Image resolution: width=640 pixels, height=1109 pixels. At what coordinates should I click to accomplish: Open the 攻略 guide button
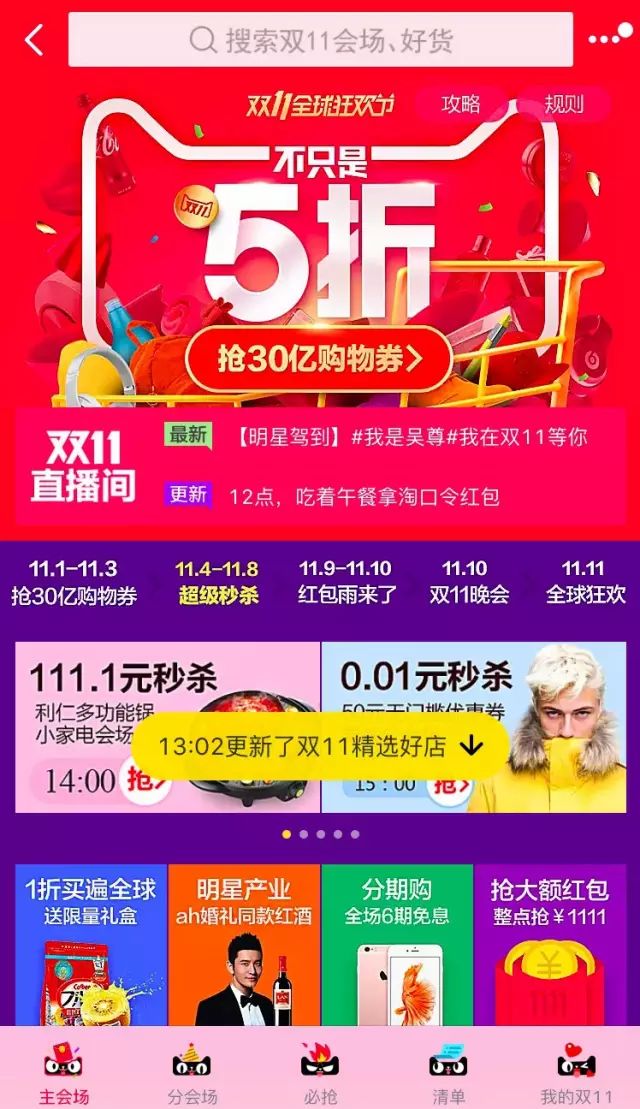click(x=461, y=104)
